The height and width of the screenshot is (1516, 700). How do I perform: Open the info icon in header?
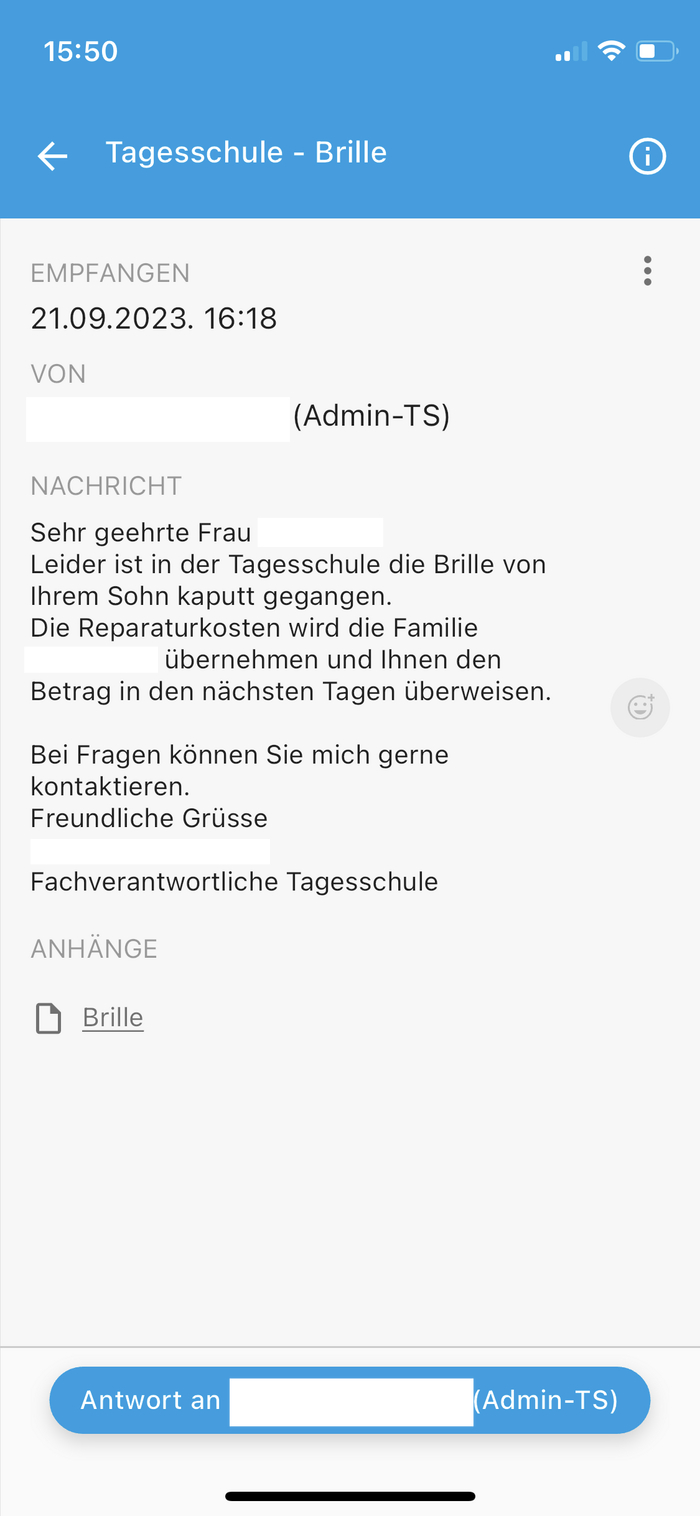[647, 156]
